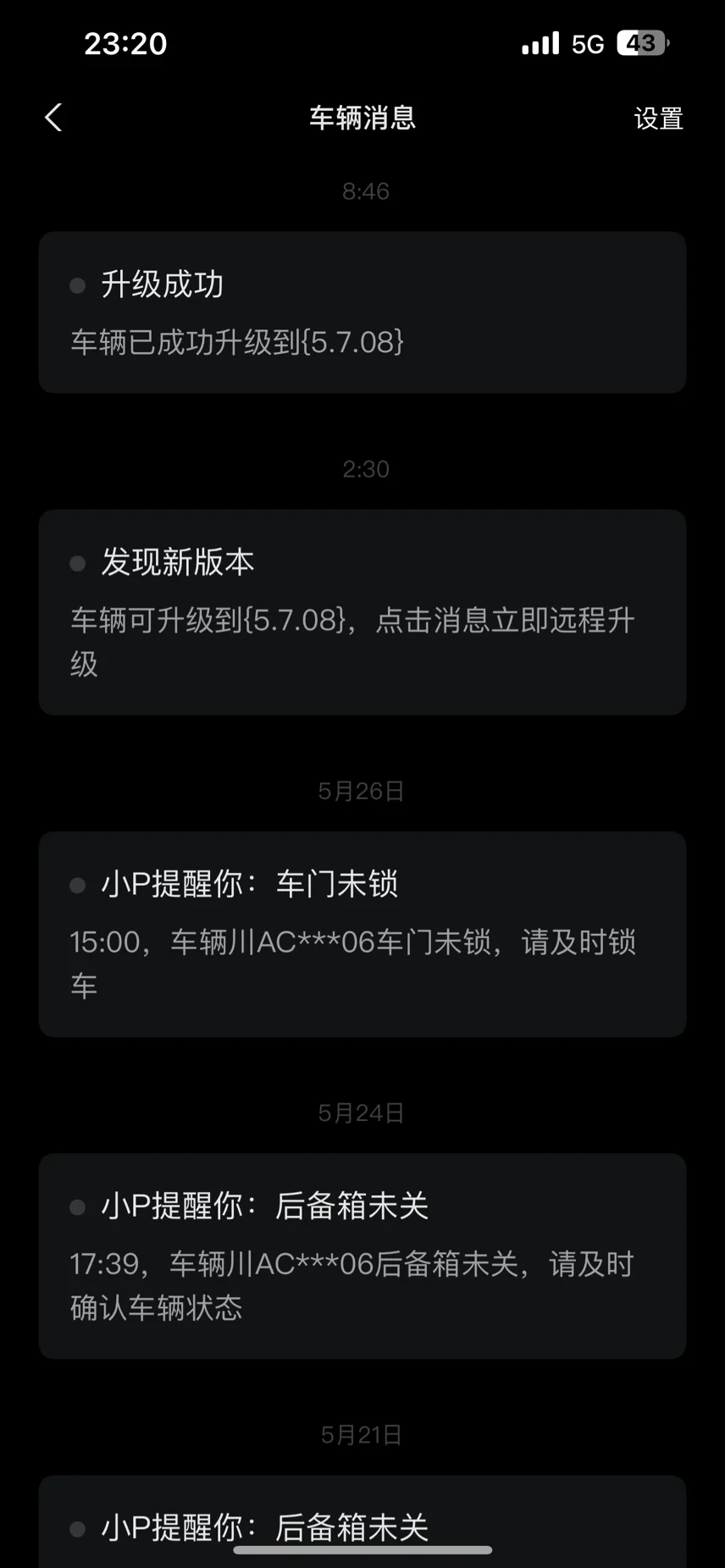Open 设置 in the top bar

pyautogui.click(x=658, y=119)
